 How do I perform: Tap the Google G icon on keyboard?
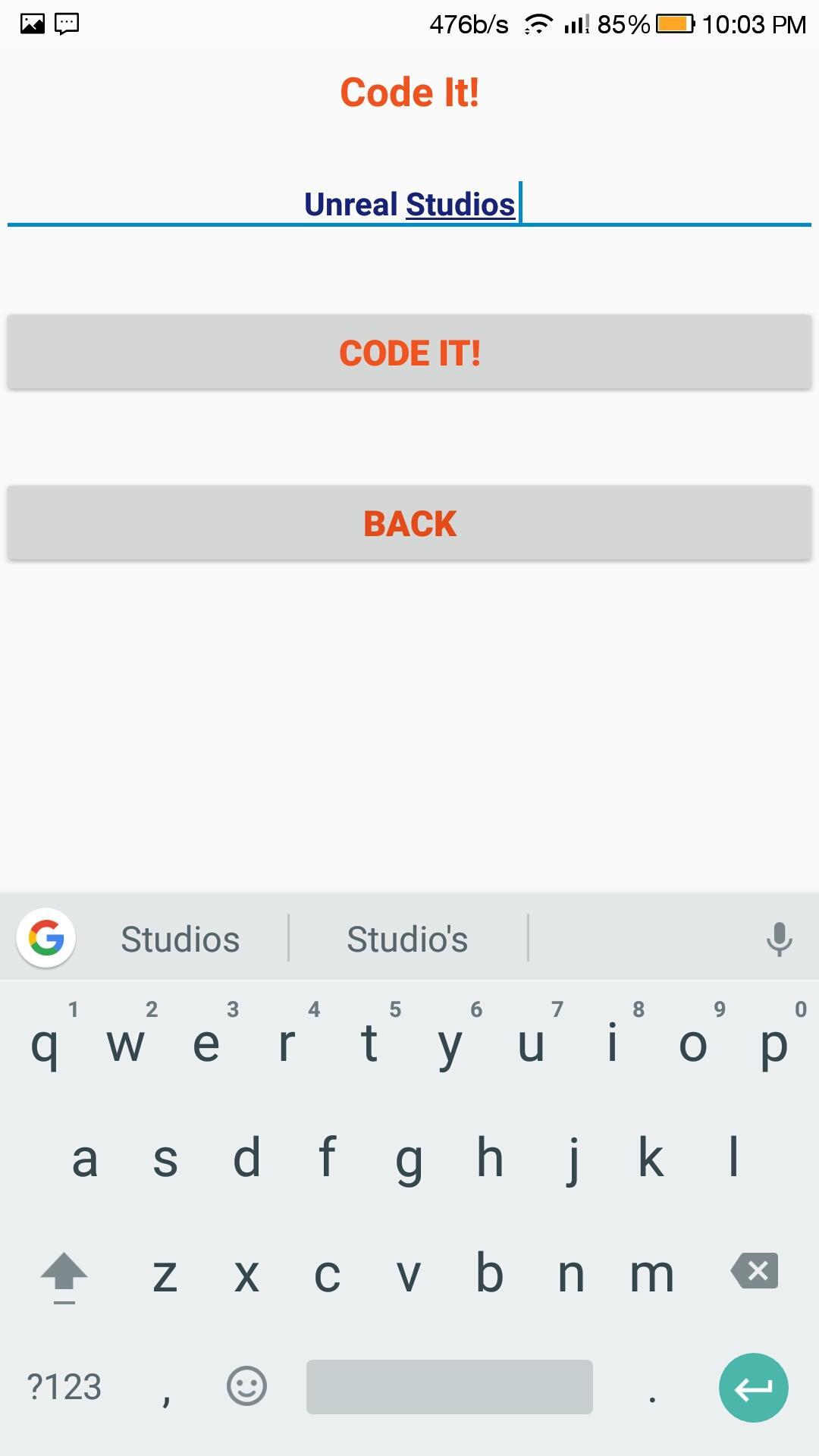tap(45, 937)
